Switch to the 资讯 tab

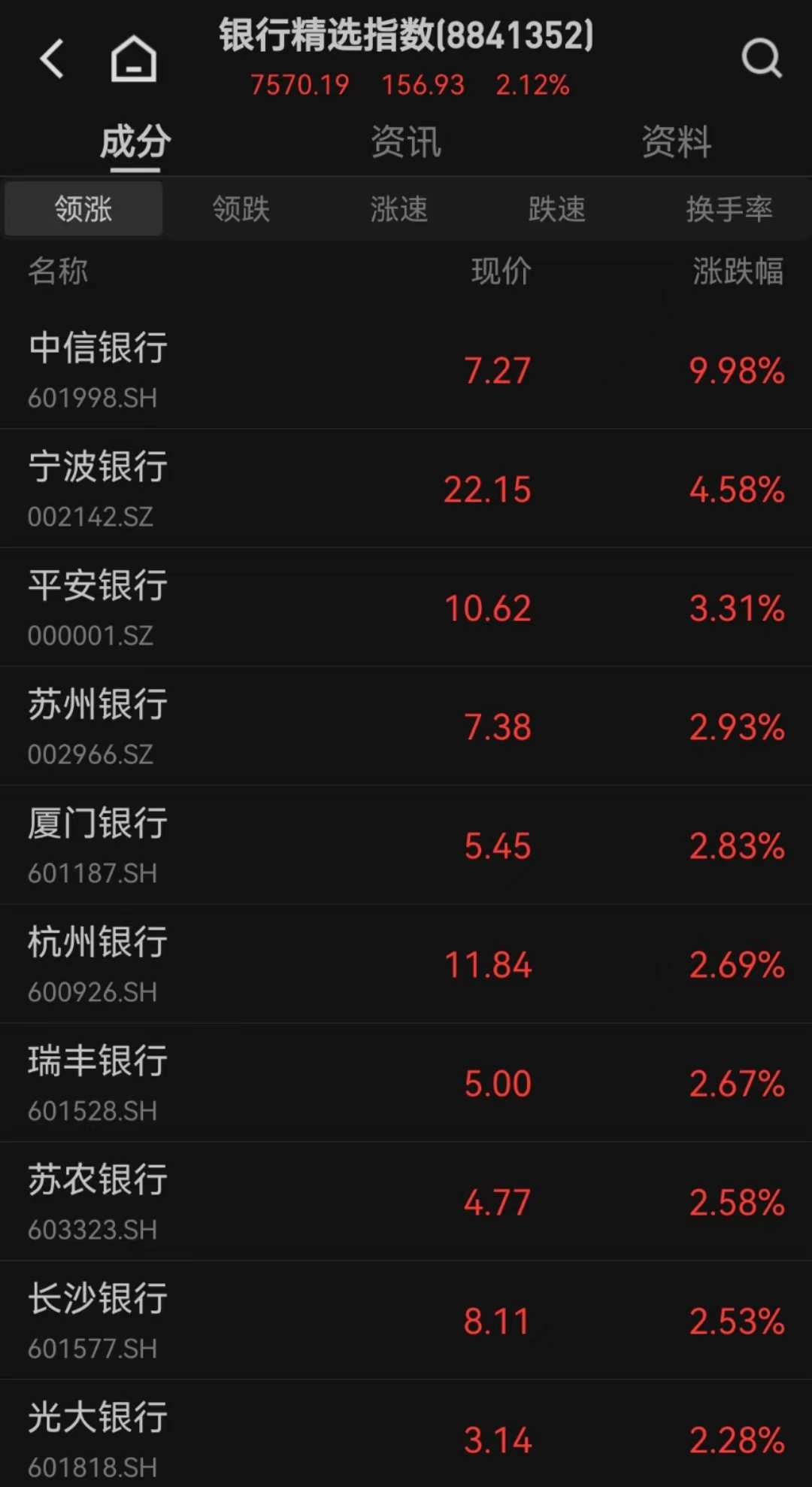(406, 142)
